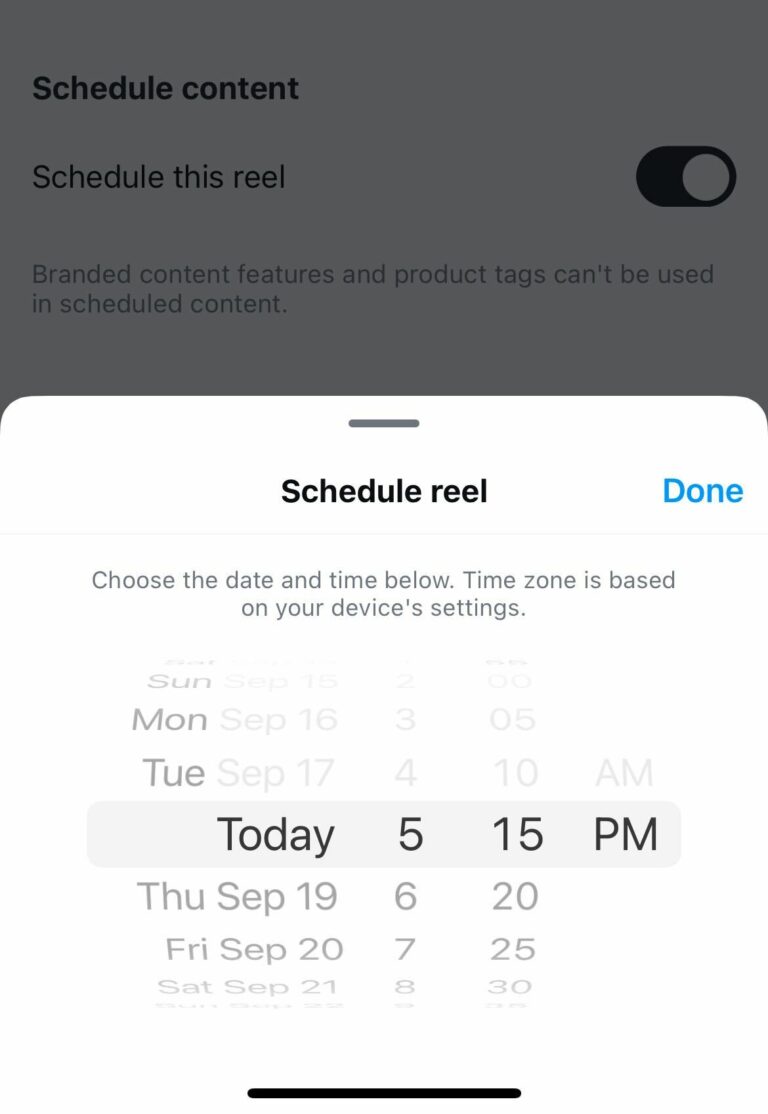Tap Done to confirm the schedule
768x1114 pixels.
(x=702, y=491)
